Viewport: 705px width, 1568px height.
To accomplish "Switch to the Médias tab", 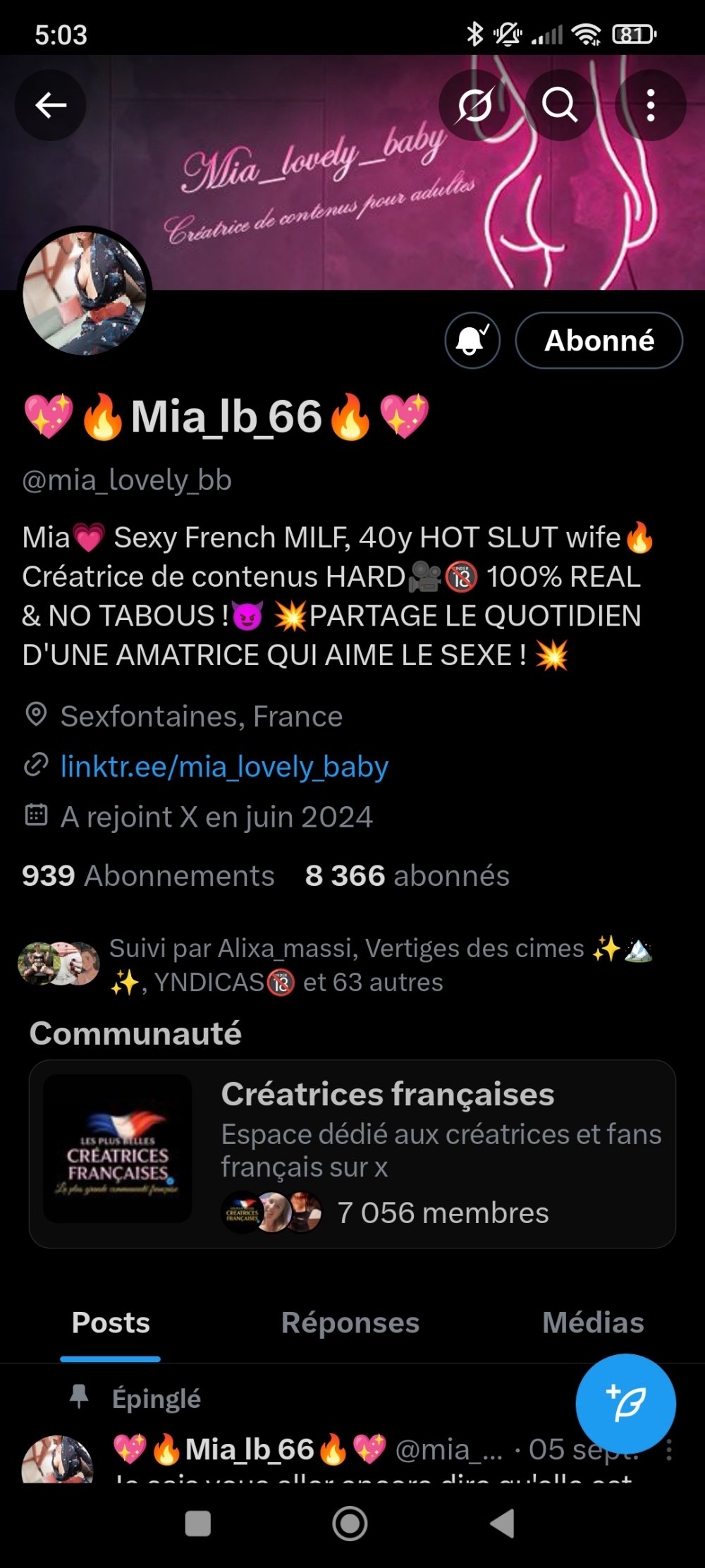I will [x=593, y=1323].
